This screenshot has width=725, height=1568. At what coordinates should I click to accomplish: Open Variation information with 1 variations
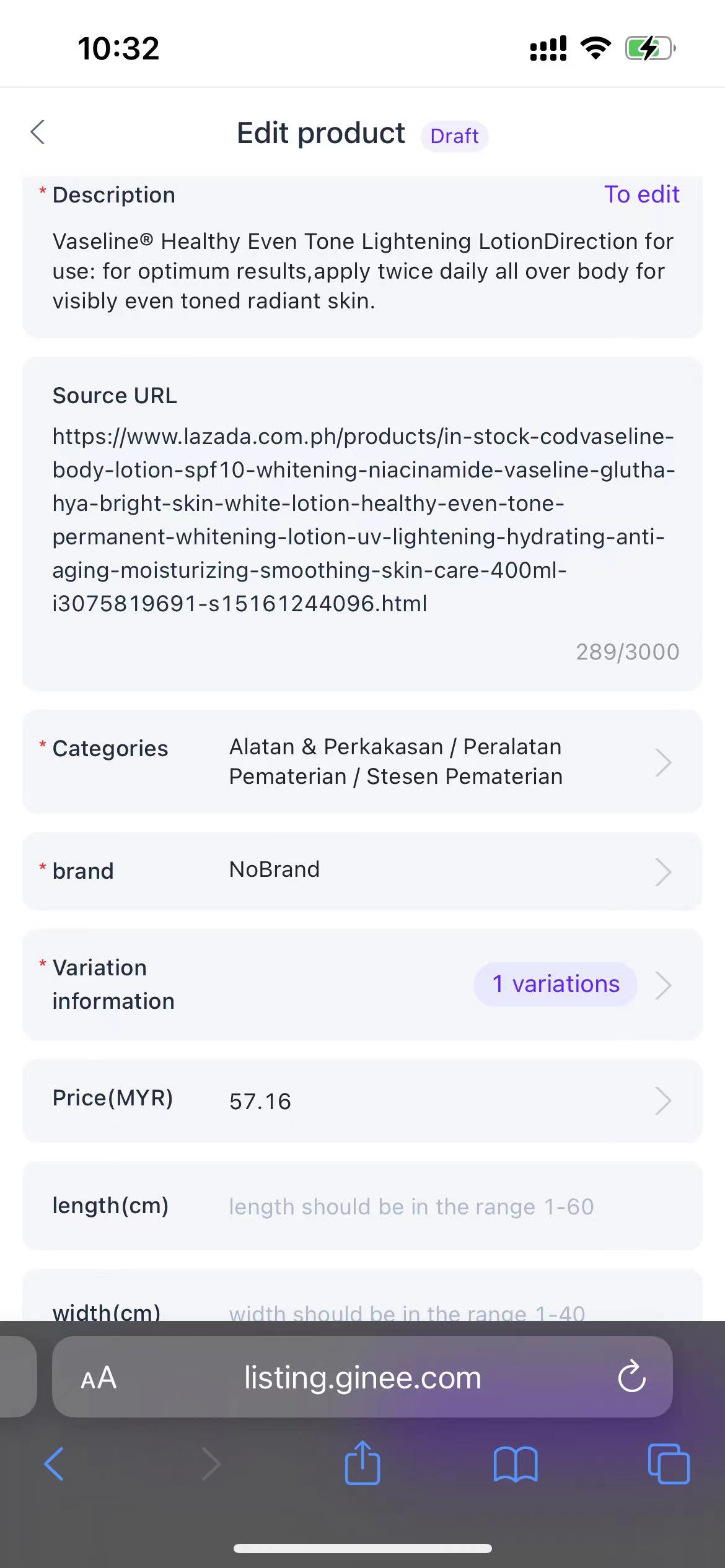[362, 985]
